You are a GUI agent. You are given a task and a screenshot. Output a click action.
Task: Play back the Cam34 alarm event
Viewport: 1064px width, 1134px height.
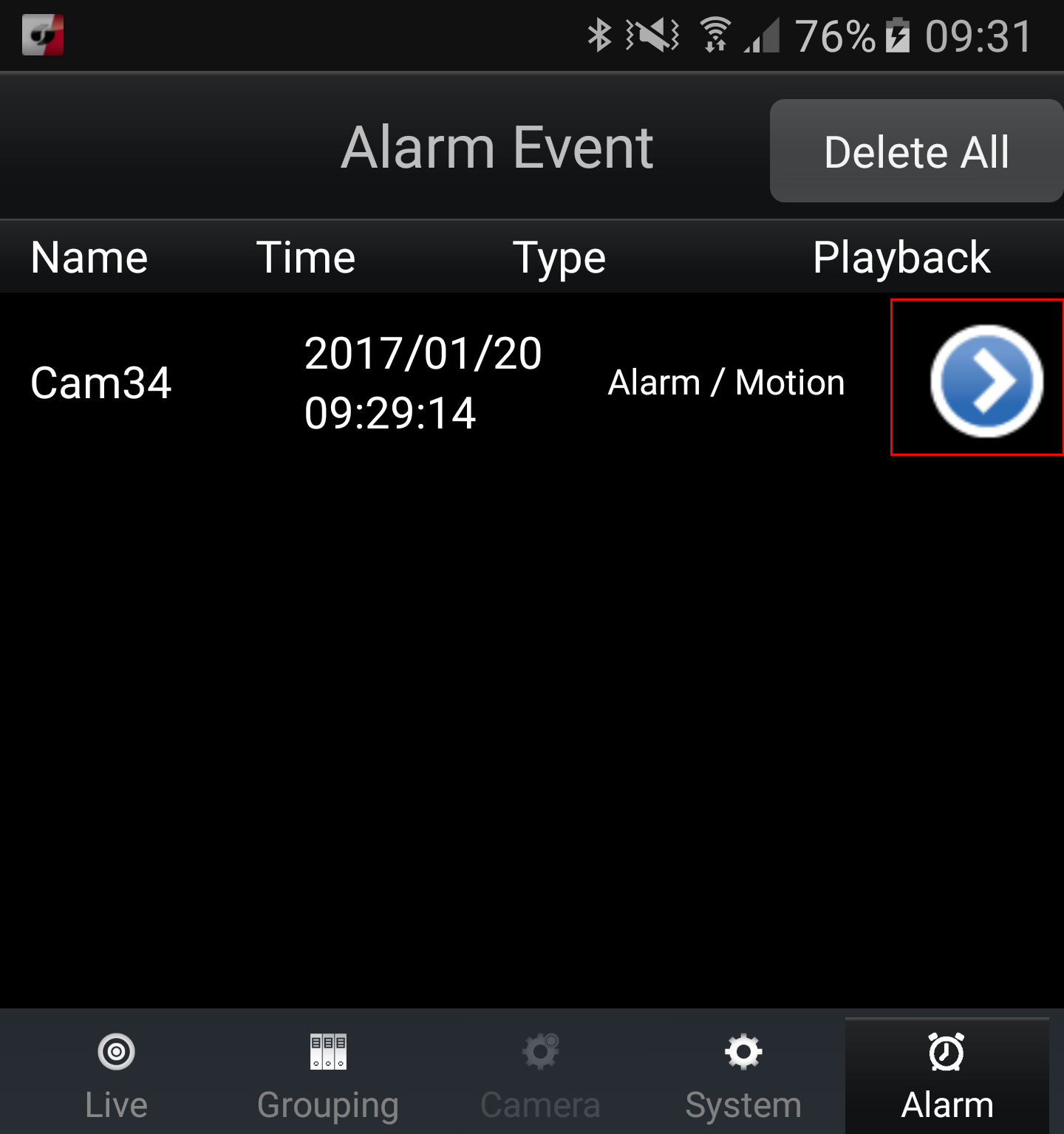tap(986, 380)
